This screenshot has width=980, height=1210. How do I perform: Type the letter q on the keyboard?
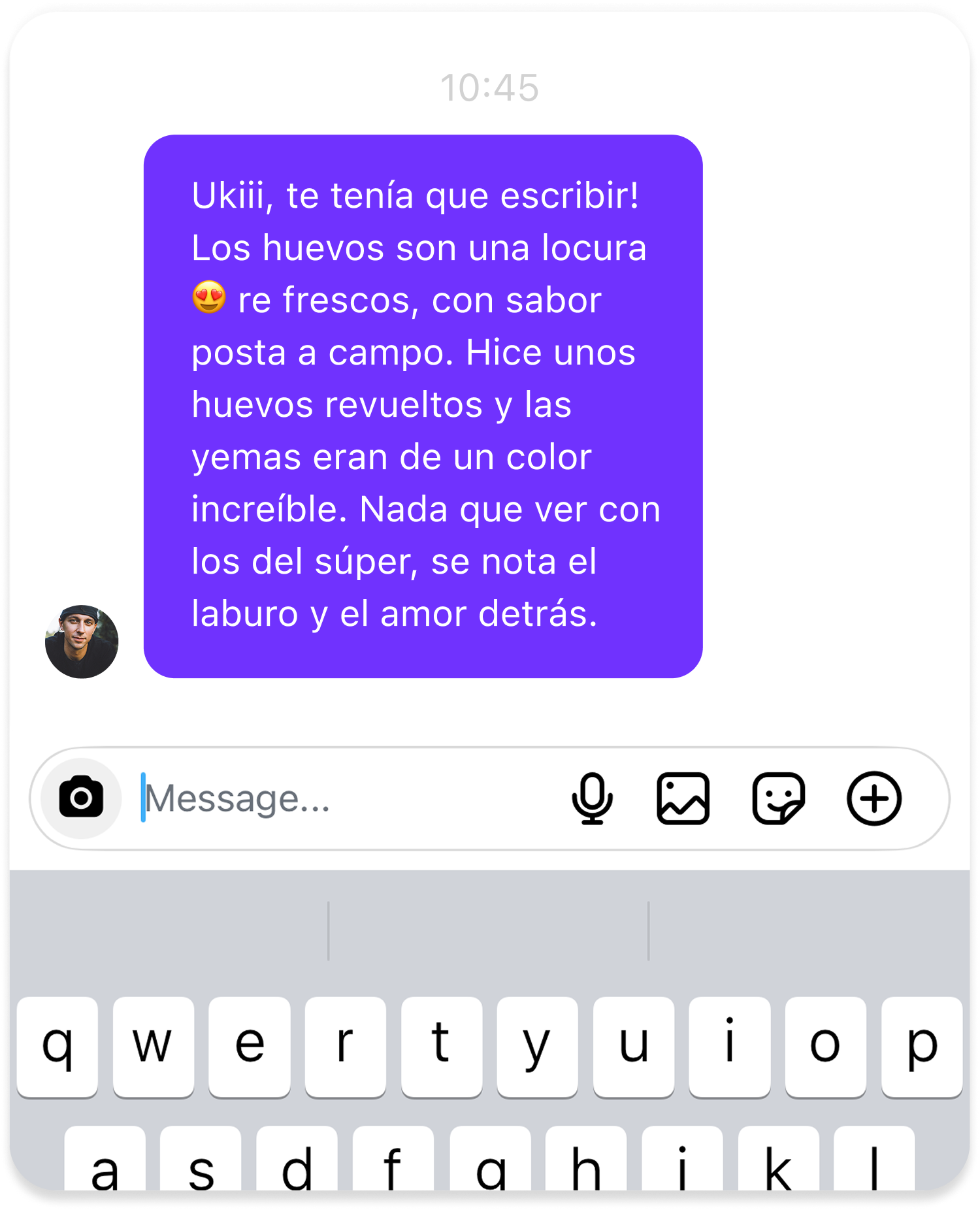coord(57,1046)
